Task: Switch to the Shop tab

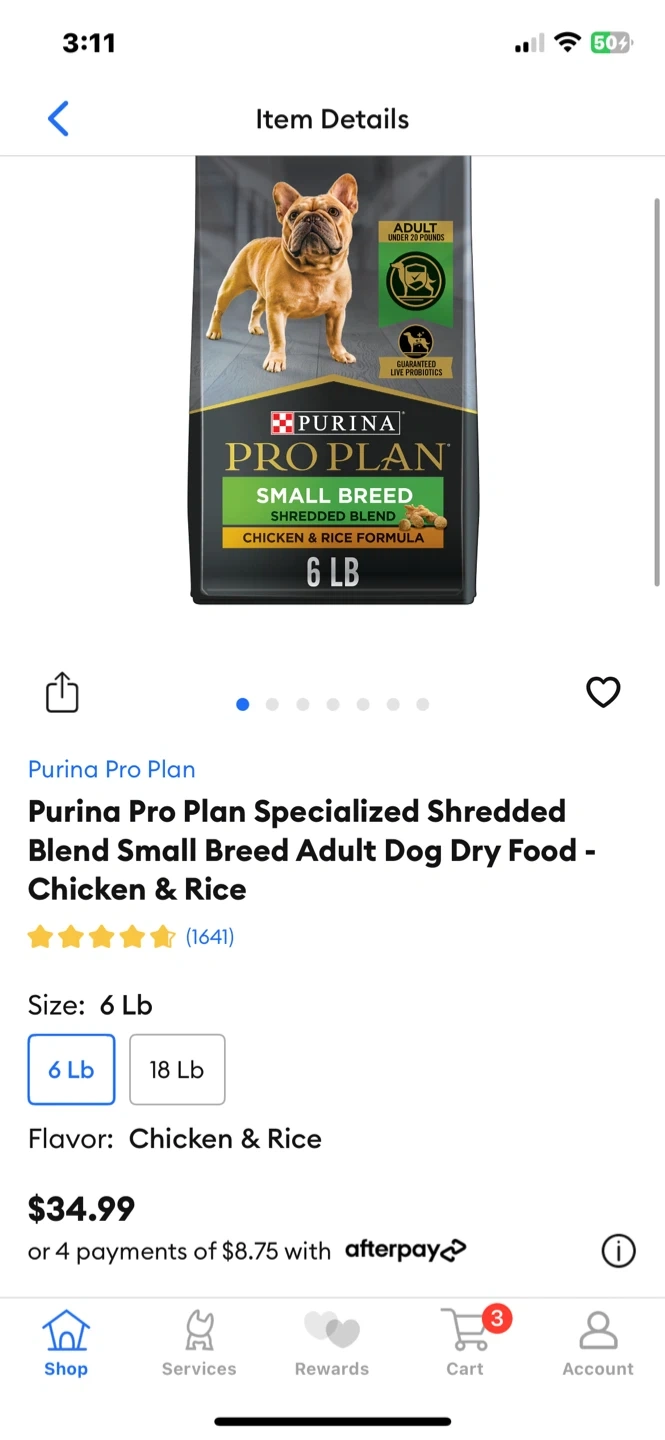Action: coord(66,1343)
